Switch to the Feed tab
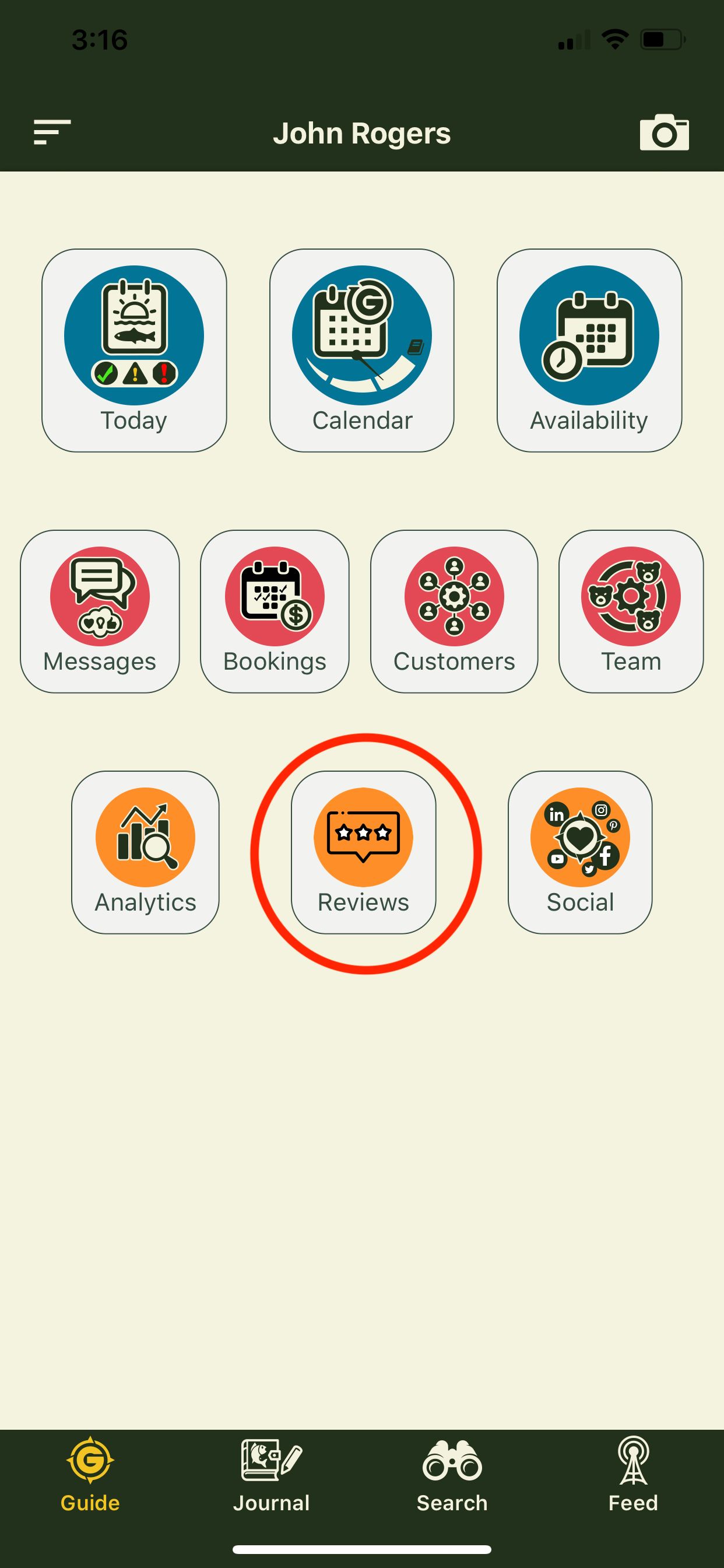 pyautogui.click(x=633, y=1475)
